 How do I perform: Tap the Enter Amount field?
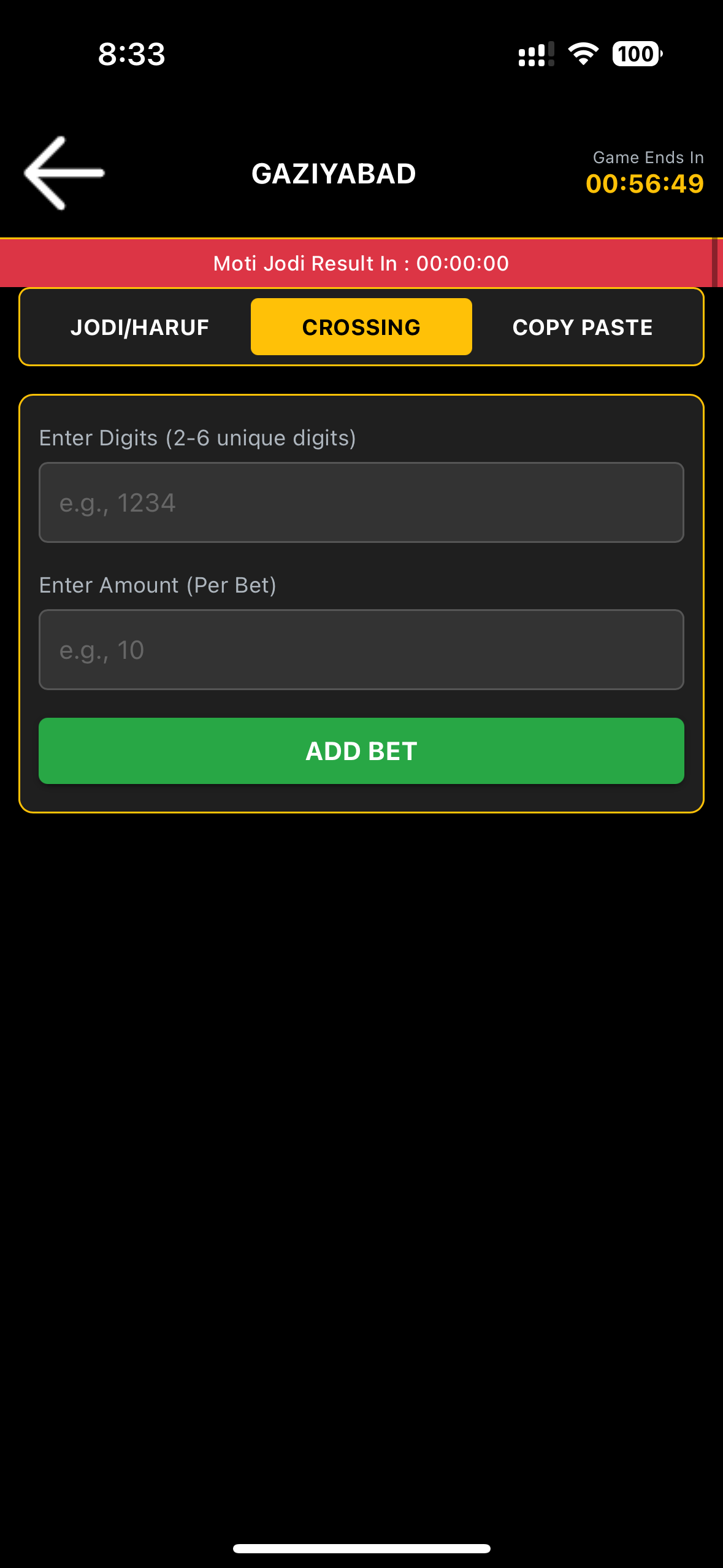pyautogui.click(x=361, y=650)
